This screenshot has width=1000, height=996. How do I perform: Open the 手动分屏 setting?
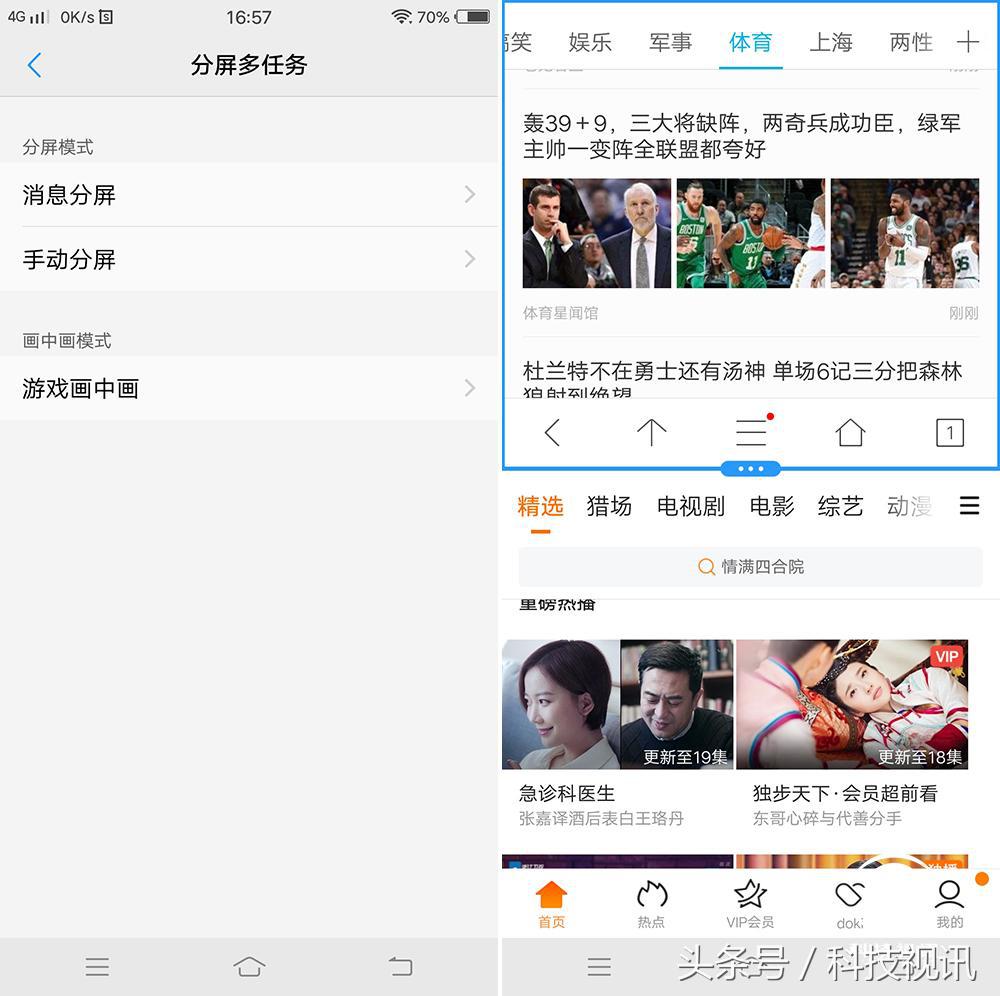pos(248,260)
